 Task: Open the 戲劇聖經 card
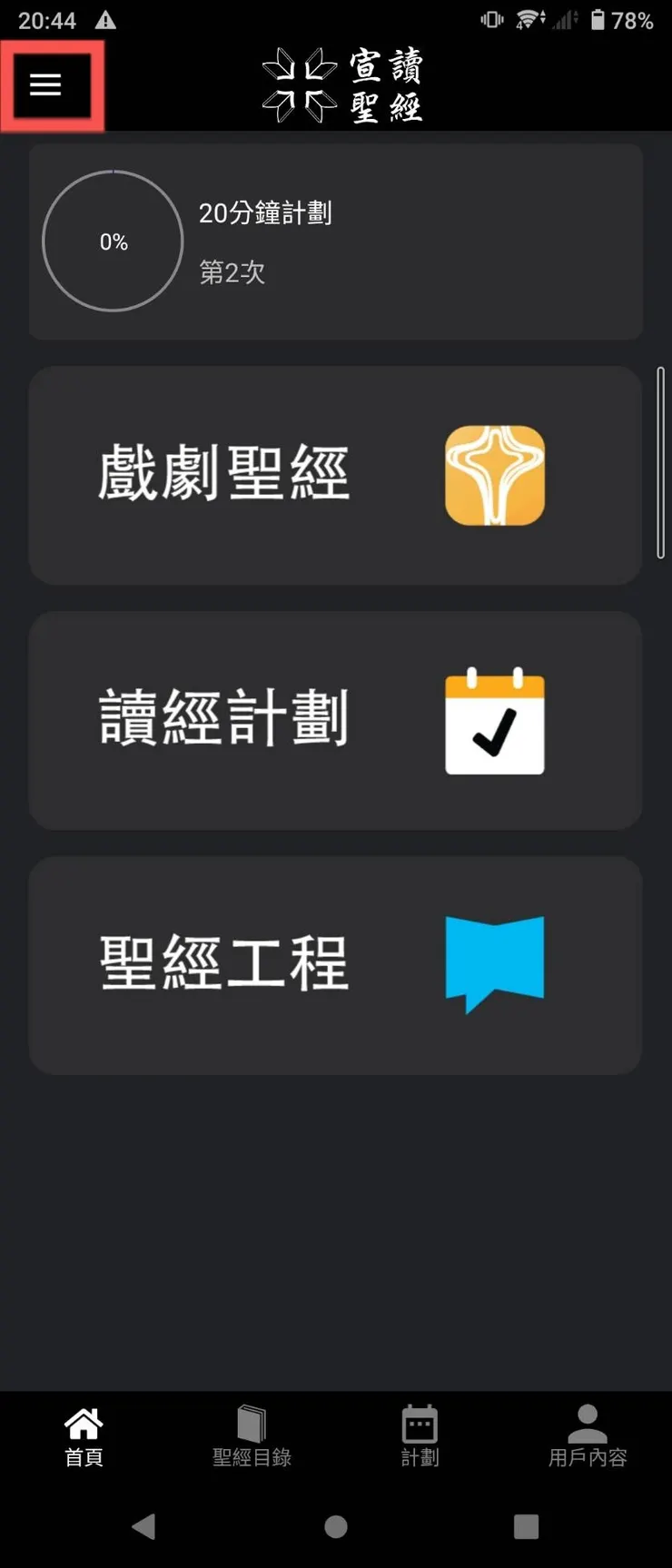coord(336,476)
